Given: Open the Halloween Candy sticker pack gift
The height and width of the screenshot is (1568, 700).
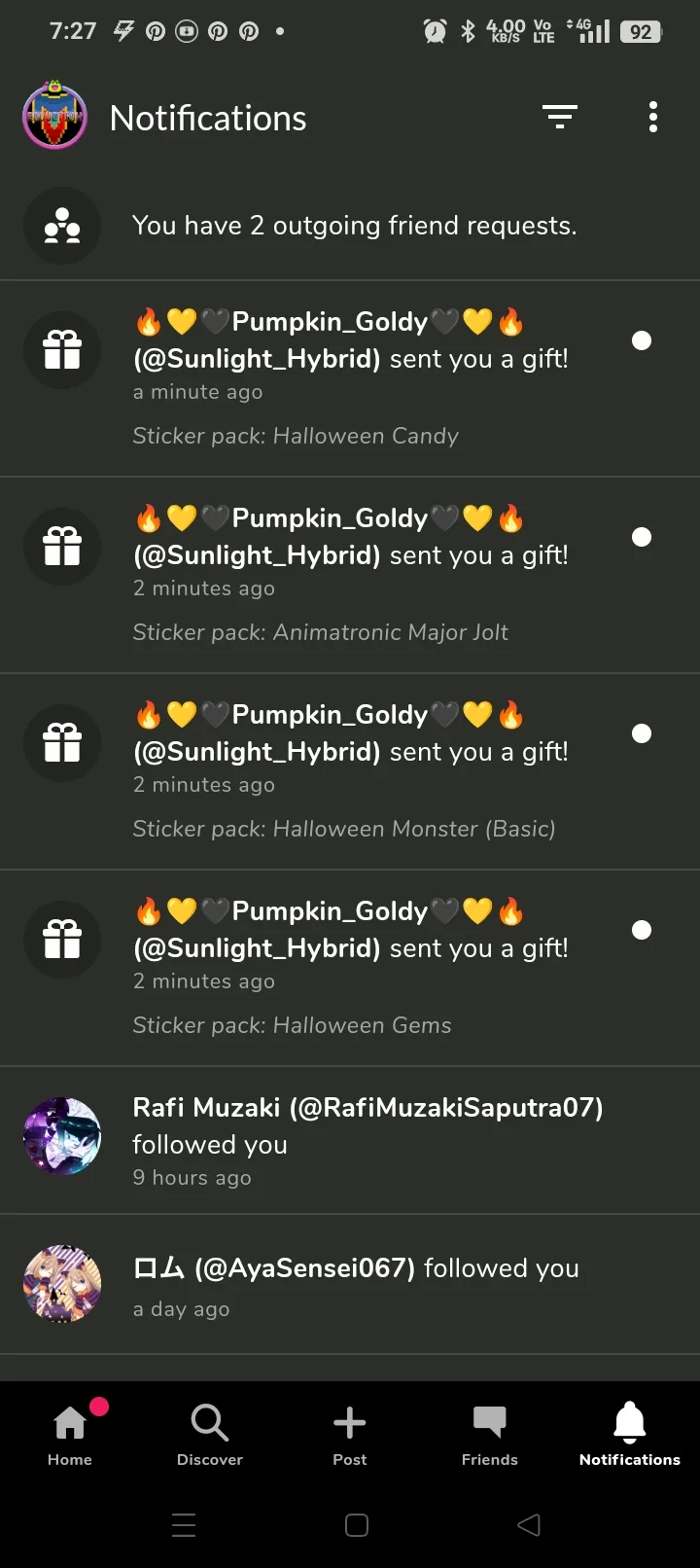Looking at the screenshot, I should [x=350, y=379].
